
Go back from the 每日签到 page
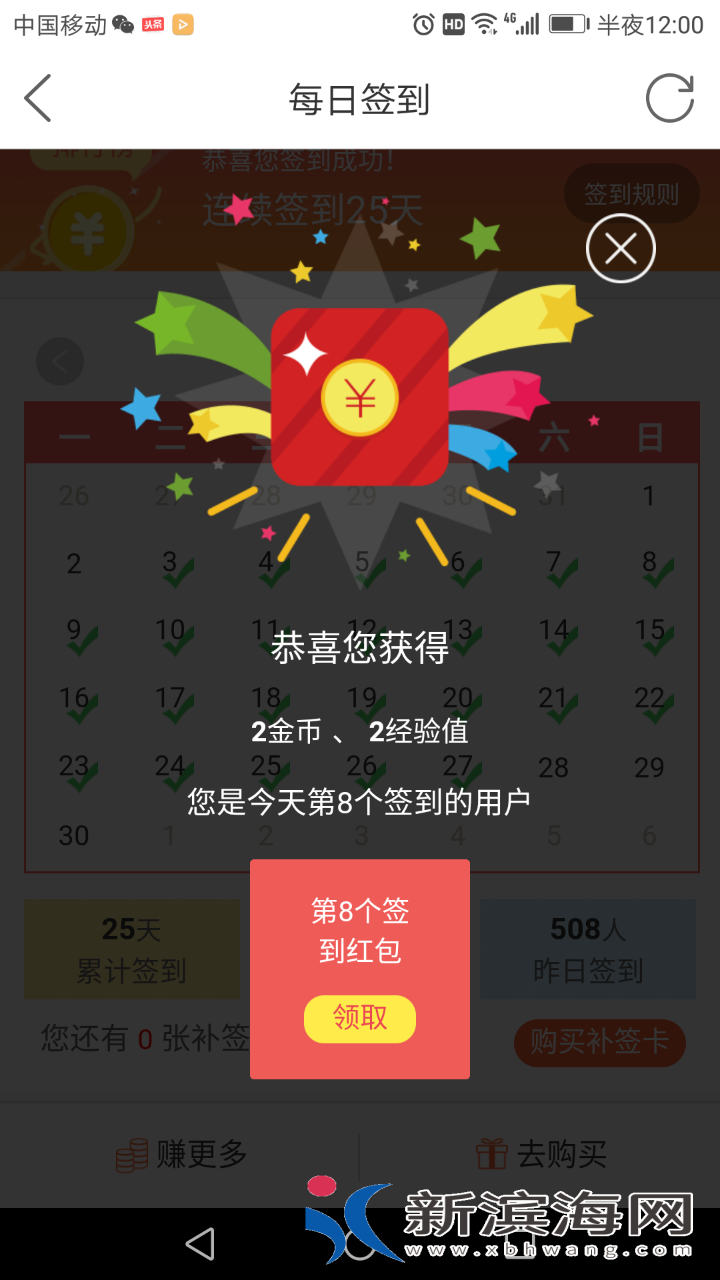(38, 99)
